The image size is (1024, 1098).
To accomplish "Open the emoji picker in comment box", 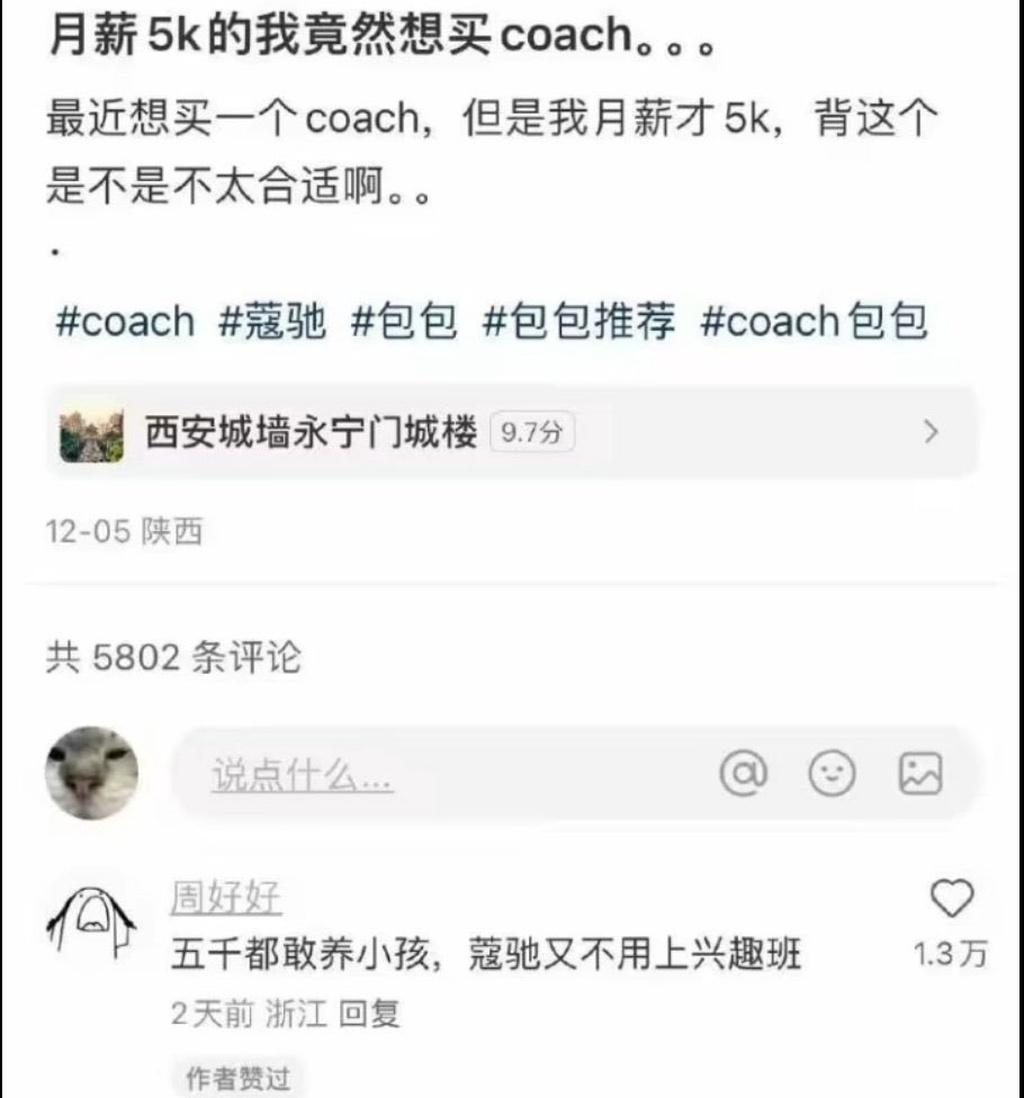I will pos(832,773).
